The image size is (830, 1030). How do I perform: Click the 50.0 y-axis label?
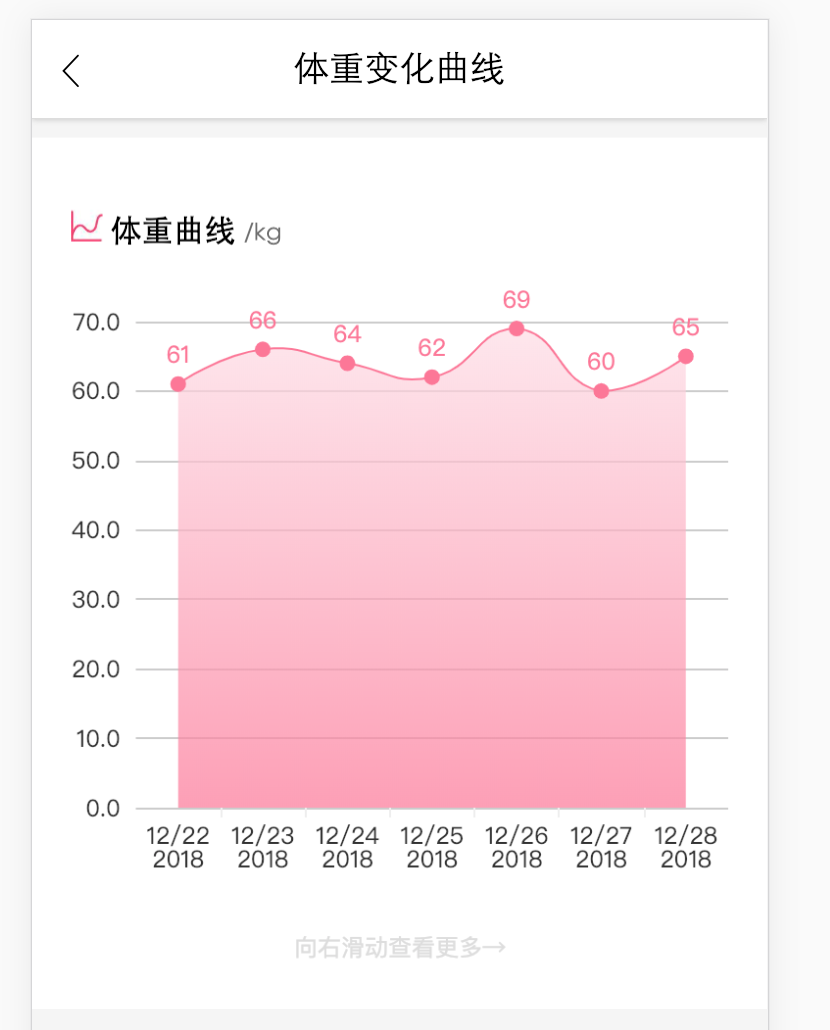tap(95, 461)
